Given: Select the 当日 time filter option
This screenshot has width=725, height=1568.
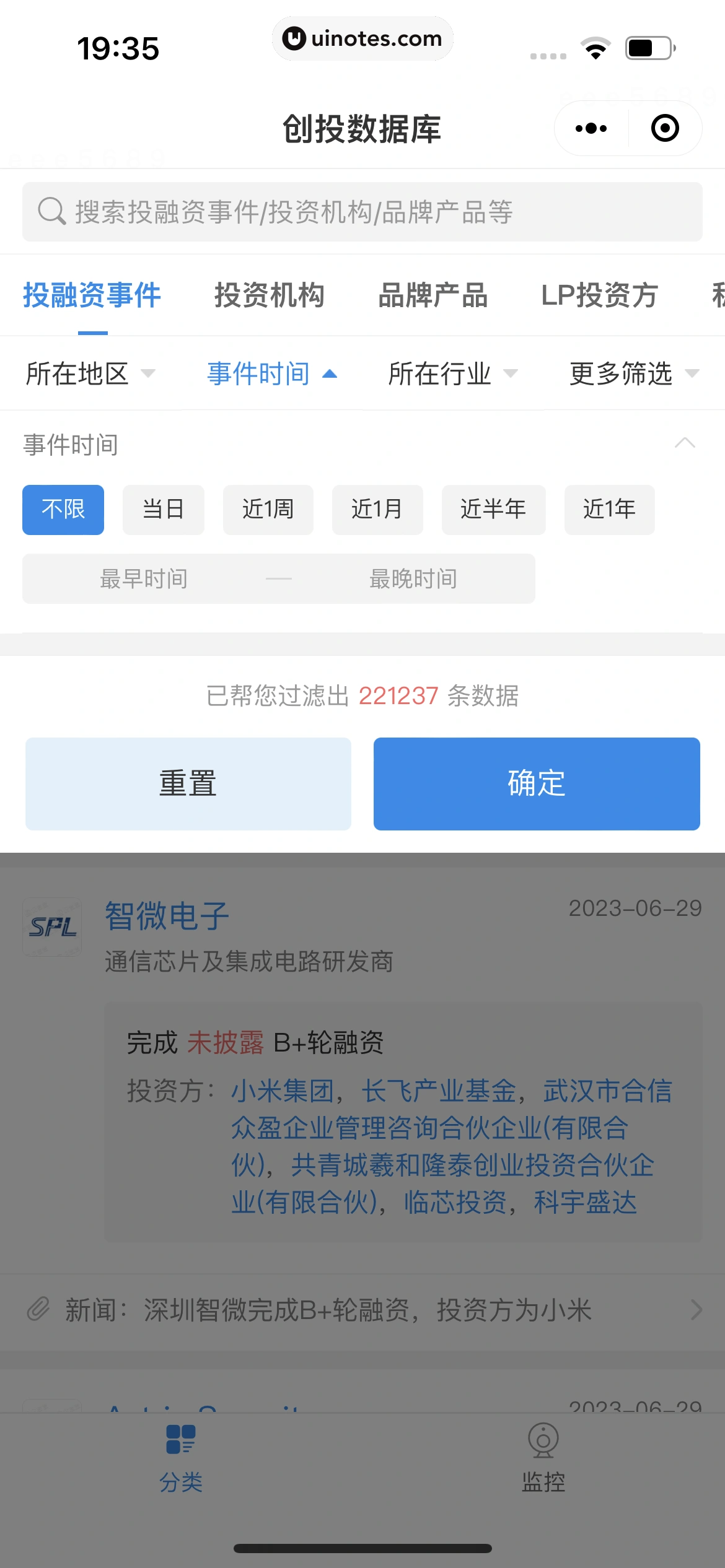Looking at the screenshot, I should point(163,509).
